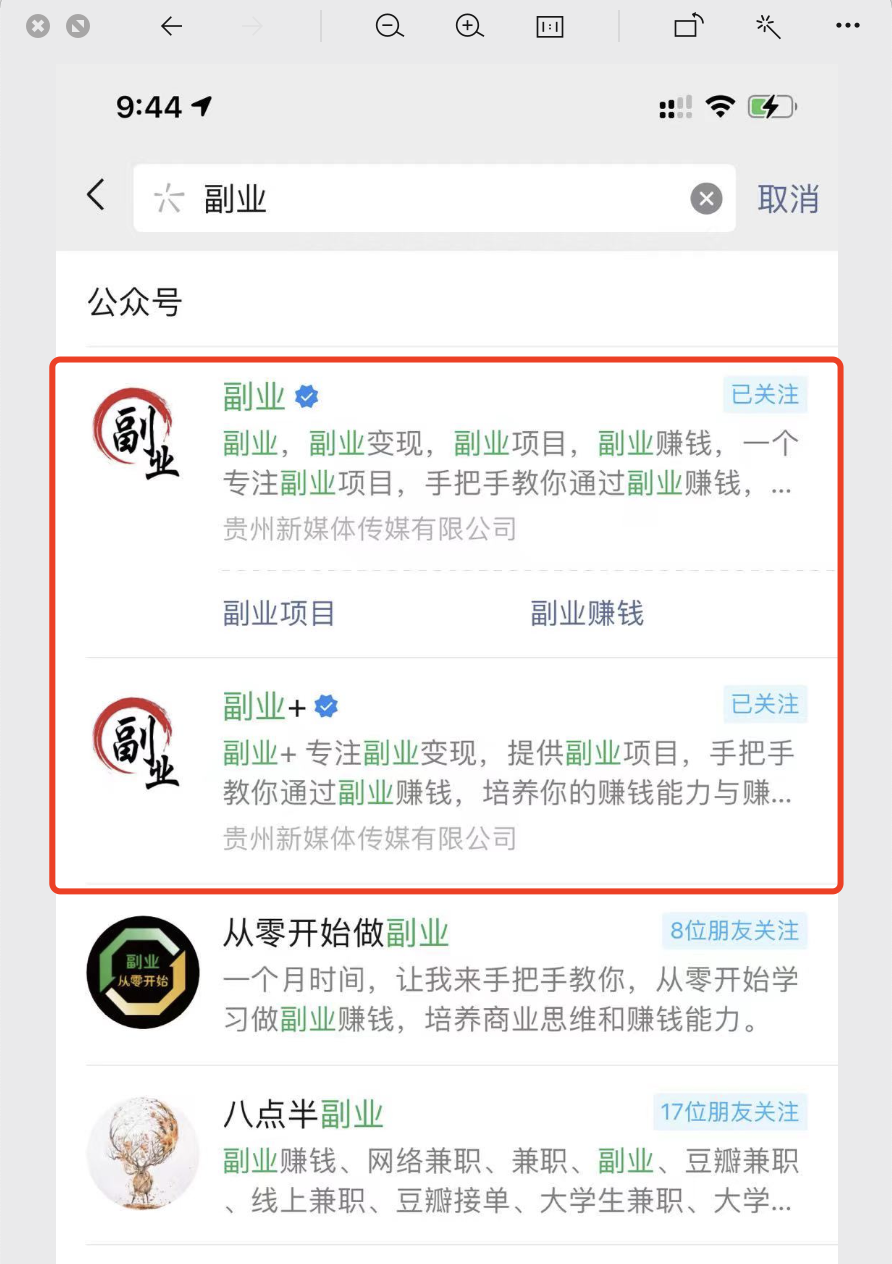
Task: Rotate the image with the rotate icon
Action: [689, 27]
